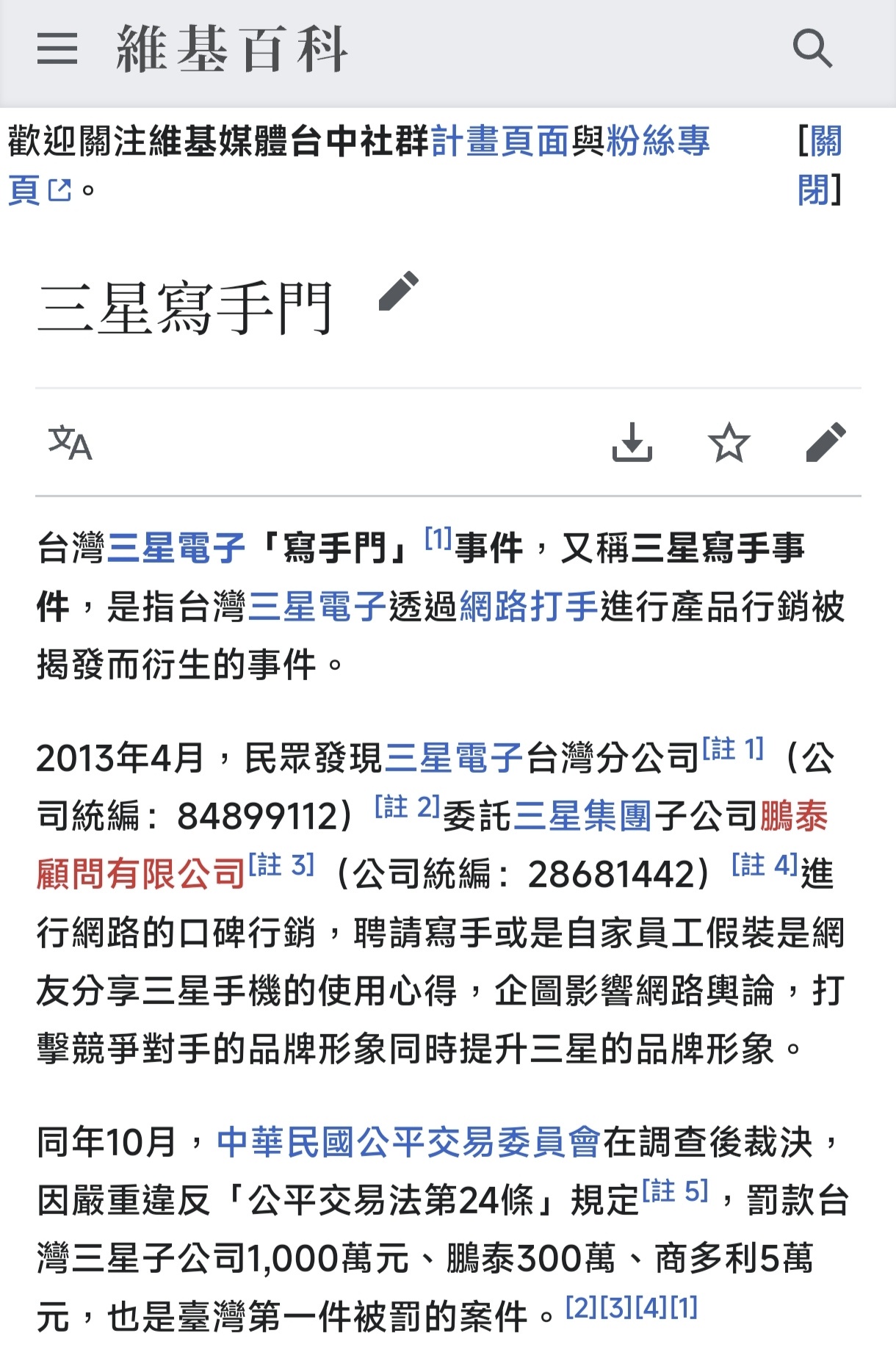The width and height of the screenshot is (896, 1372).
Task: Open the language selection icon
Action: pos(70,443)
